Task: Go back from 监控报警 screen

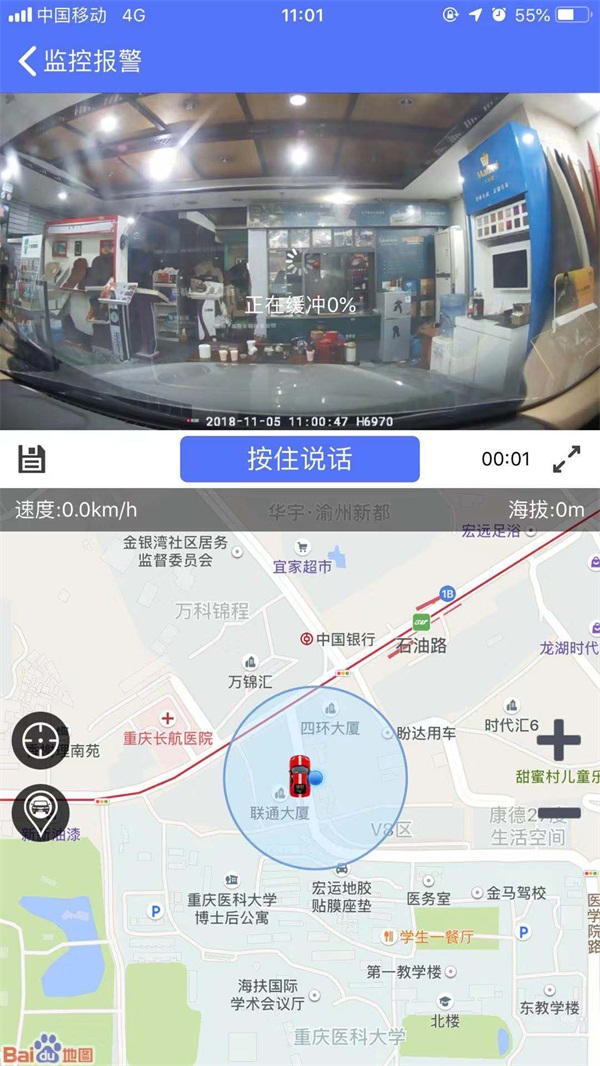Action: pos(28,60)
